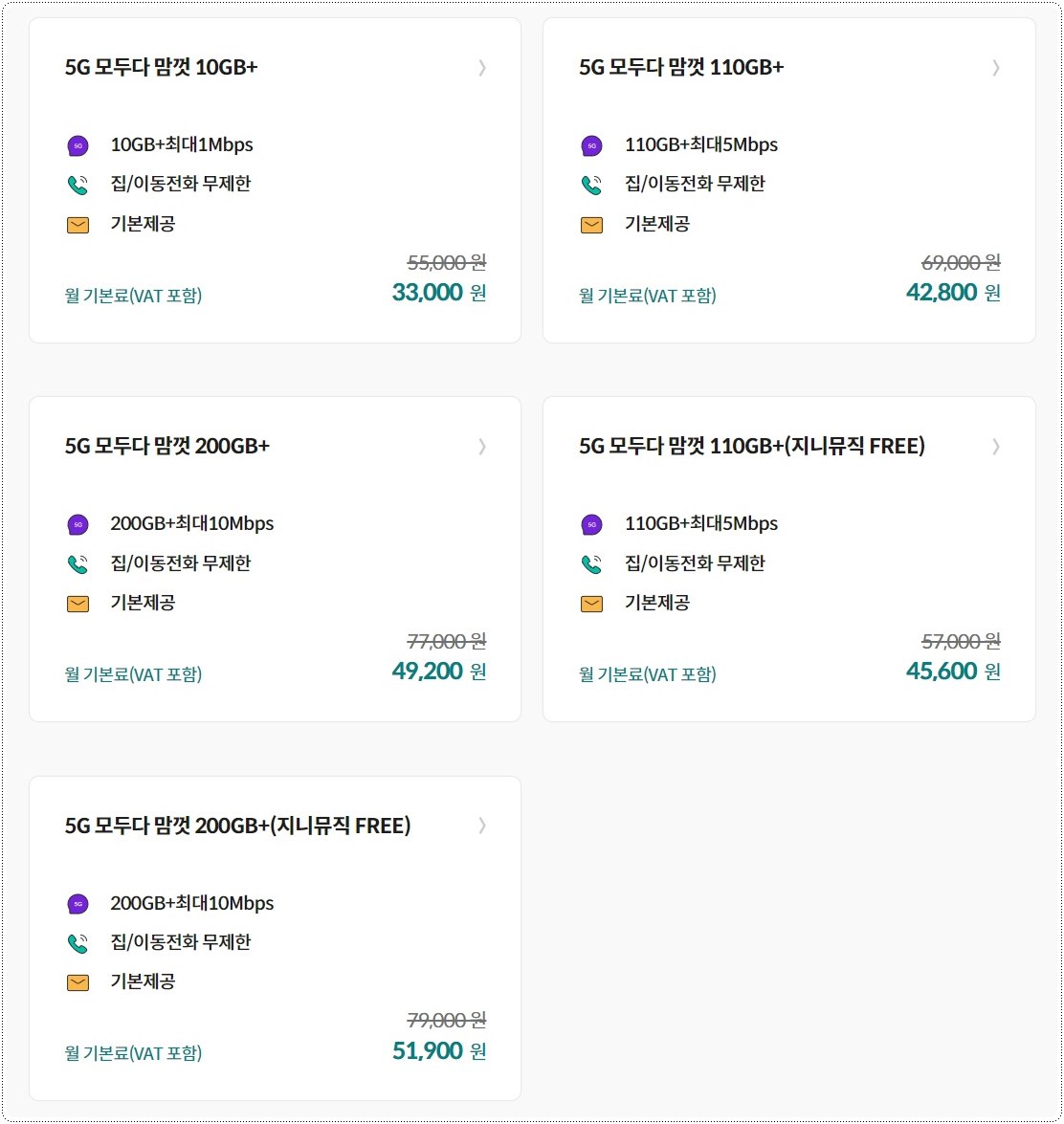Screen dimensions: 1064x1124
Task: Select the 5G data icon on 10GB+ plan
Action: 78,144
